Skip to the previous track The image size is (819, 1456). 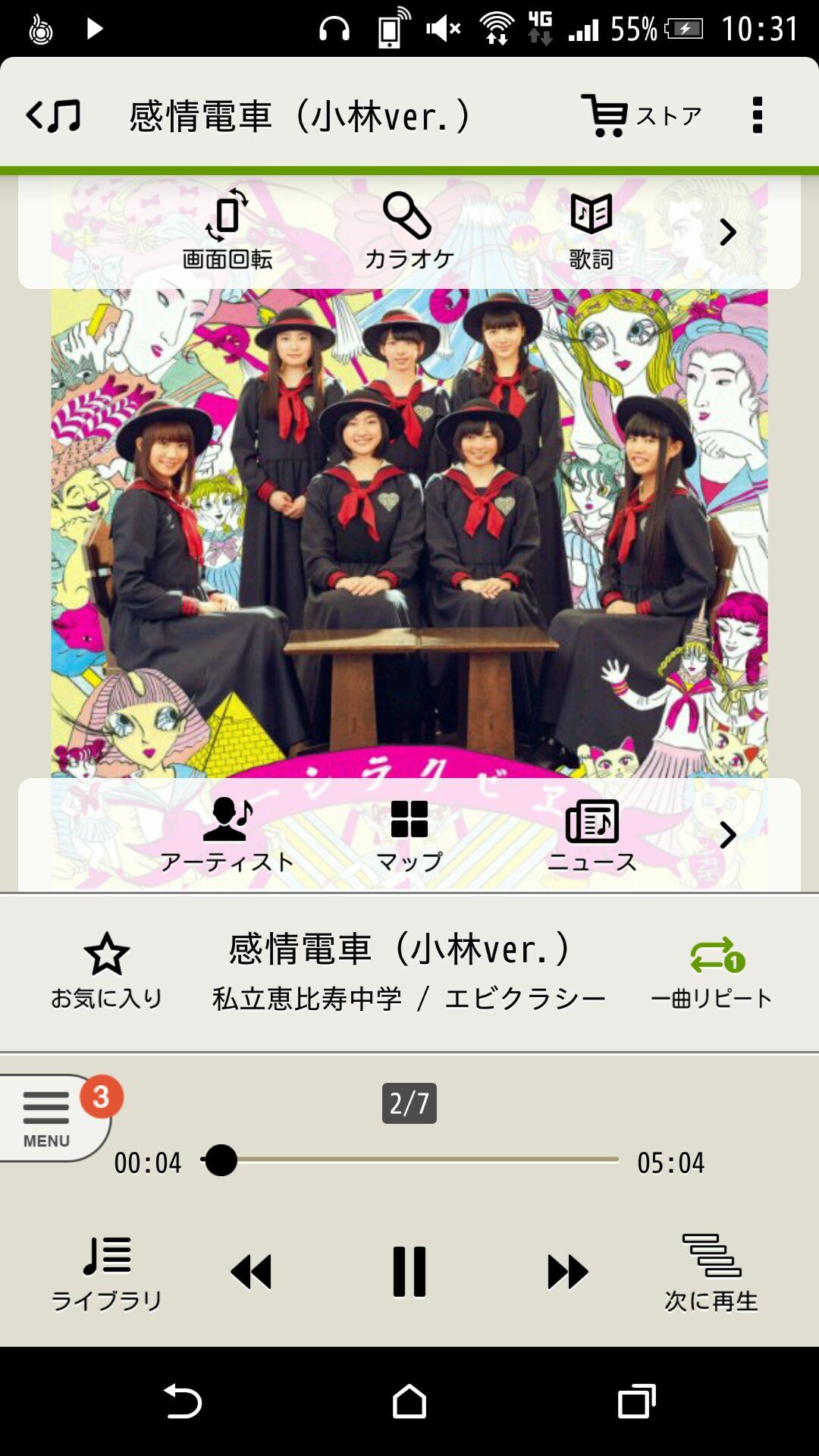point(251,1272)
